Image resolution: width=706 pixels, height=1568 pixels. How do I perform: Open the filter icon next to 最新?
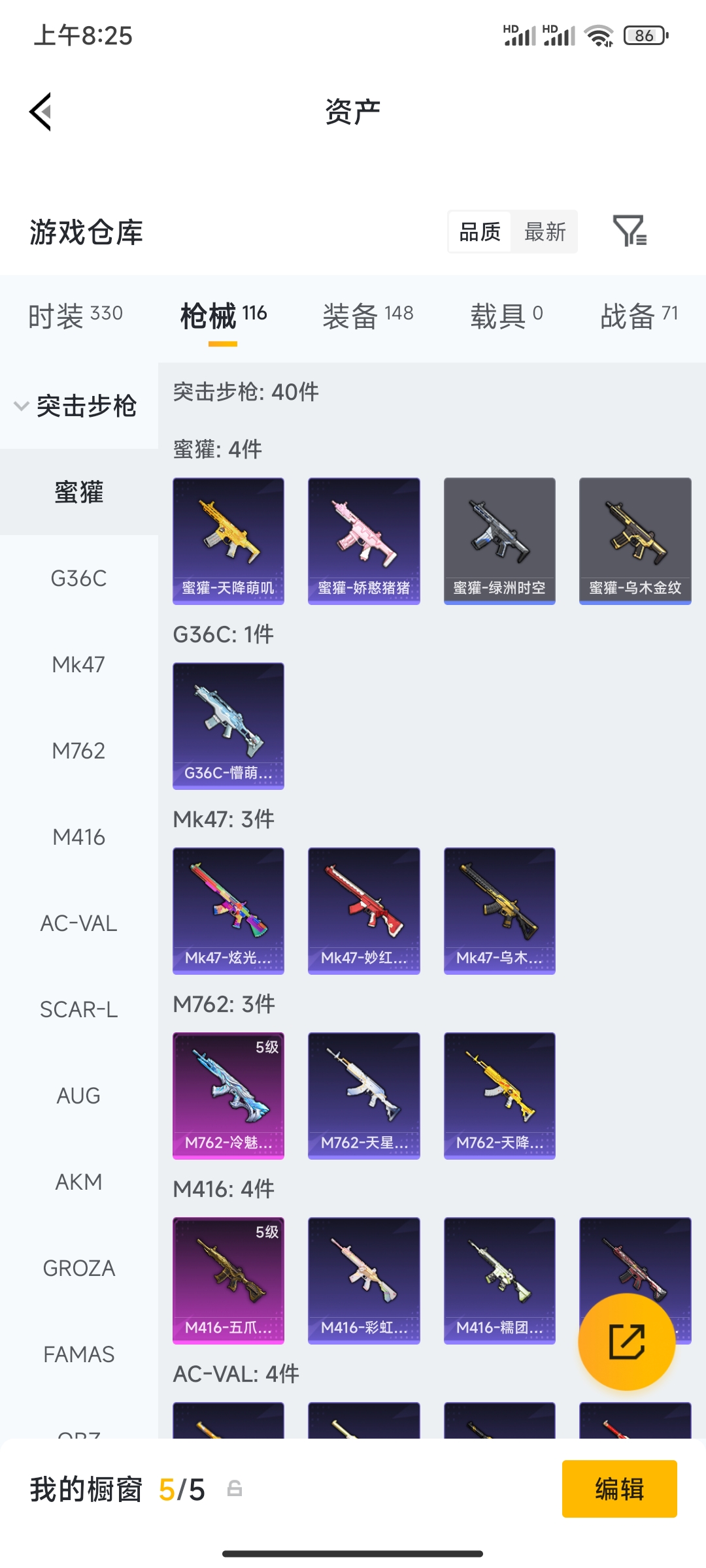coord(630,231)
